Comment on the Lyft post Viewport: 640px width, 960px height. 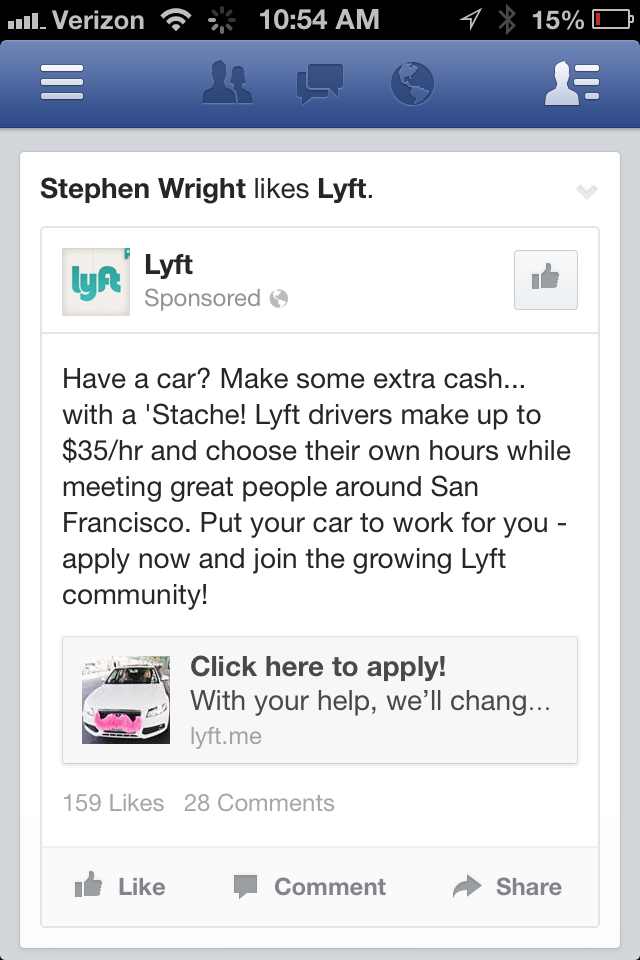[310, 886]
